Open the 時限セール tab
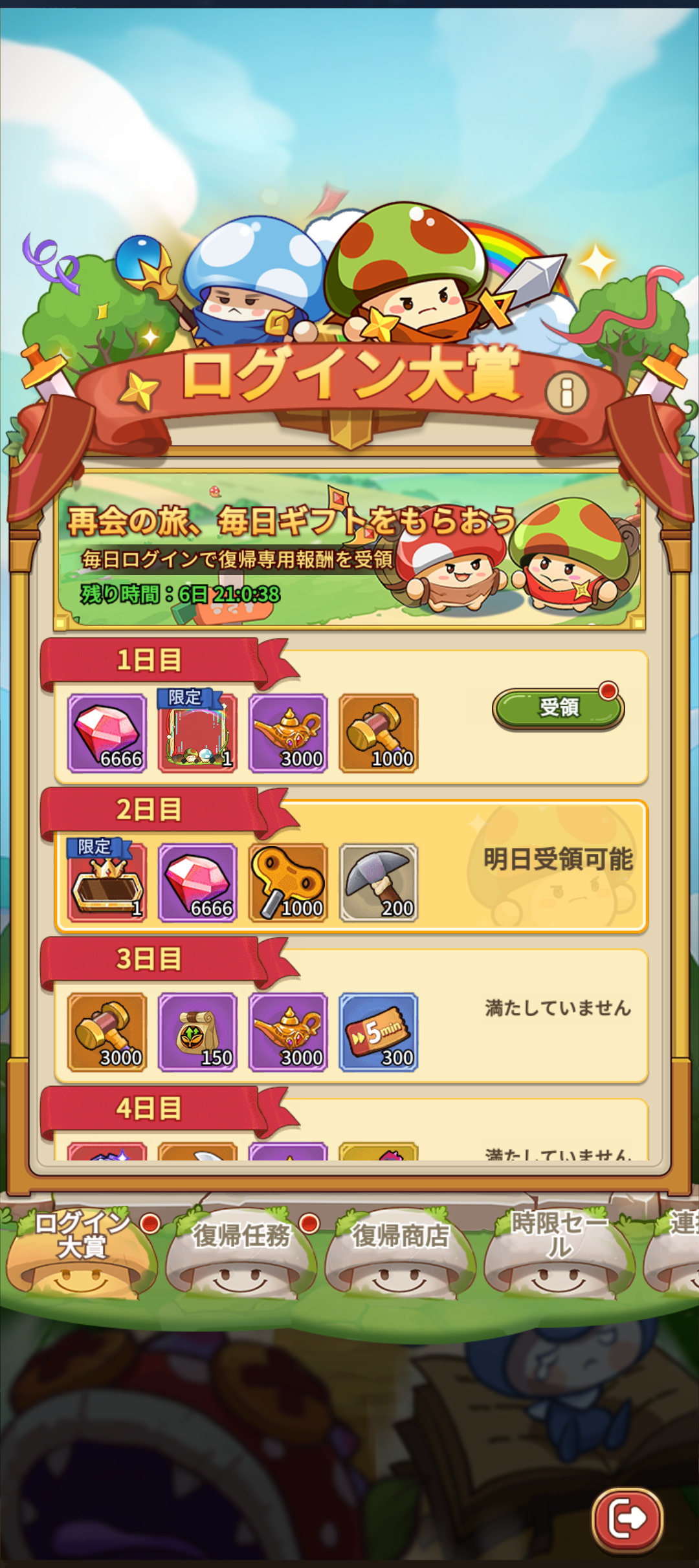The height and width of the screenshot is (1568, 699). (x=558, y=1252)
